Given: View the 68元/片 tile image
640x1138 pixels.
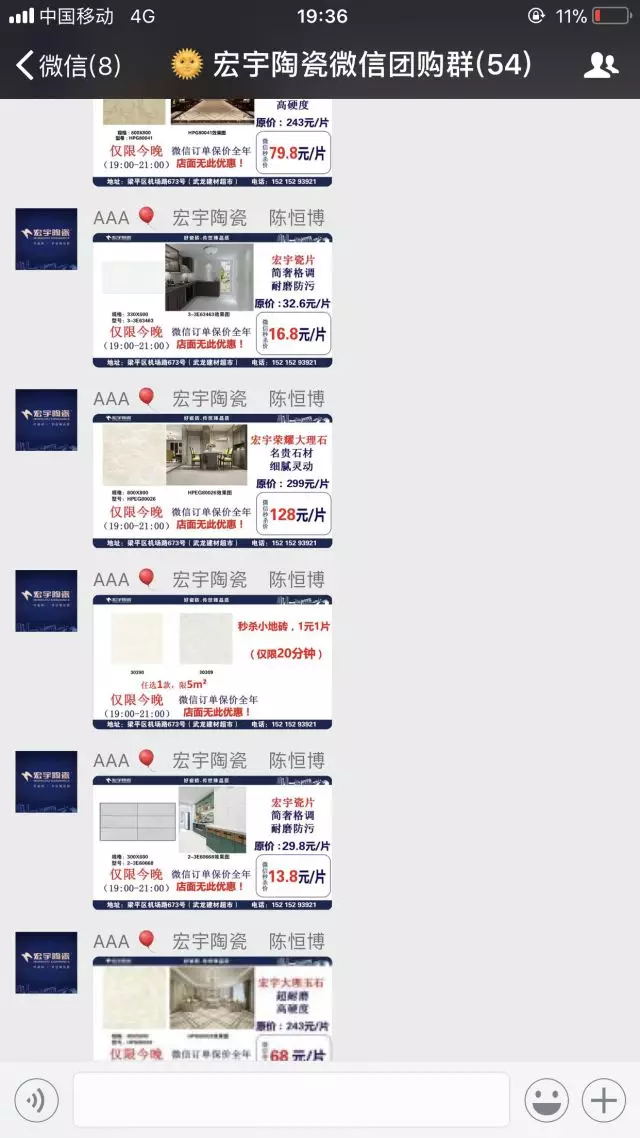Looking at the screenshot, I should (x=212, y=1010).
